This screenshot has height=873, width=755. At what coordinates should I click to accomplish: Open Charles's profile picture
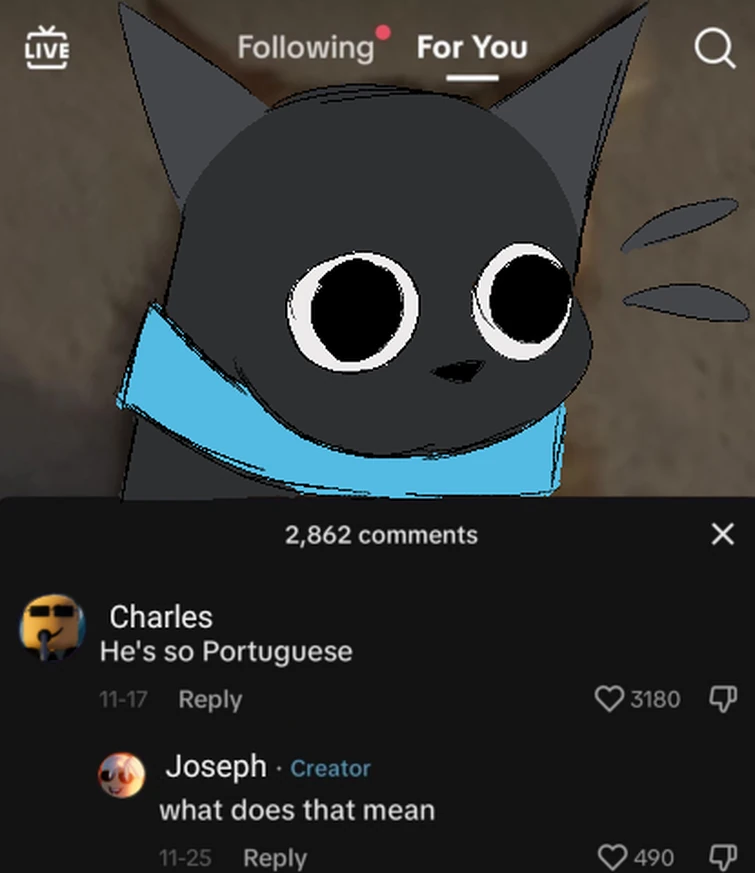51,627
